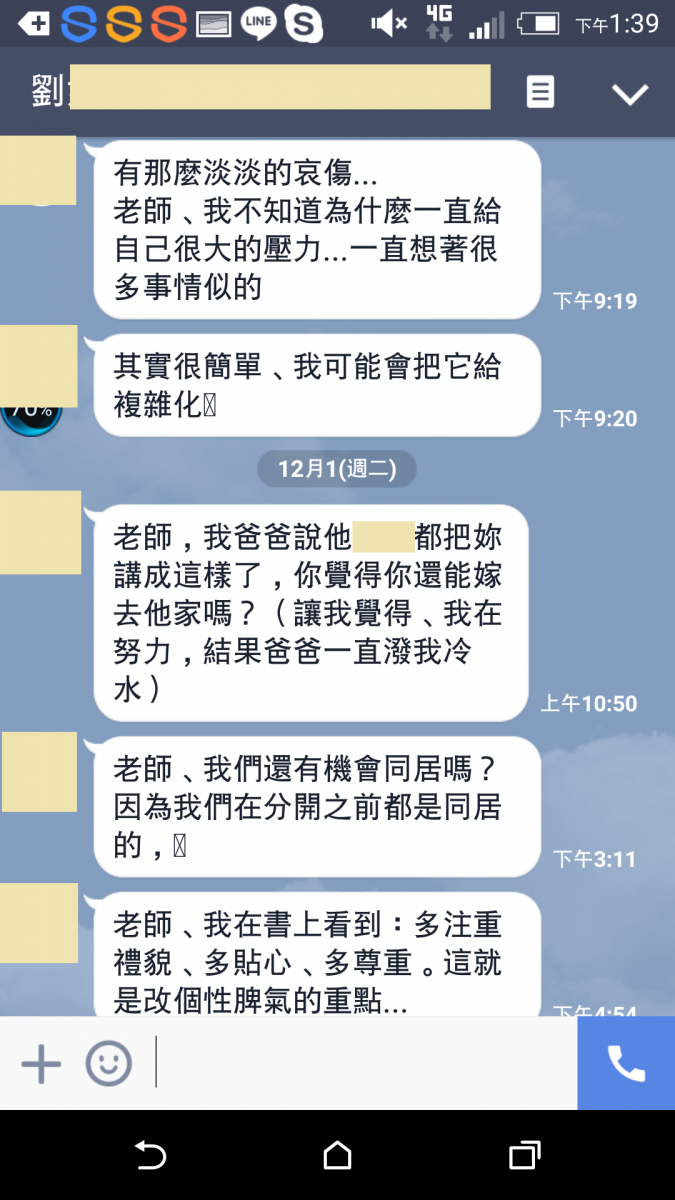Viewport: 675px width, 1200px height.
Task: Go to the system home screen
Action: (x=338, y=1156)
